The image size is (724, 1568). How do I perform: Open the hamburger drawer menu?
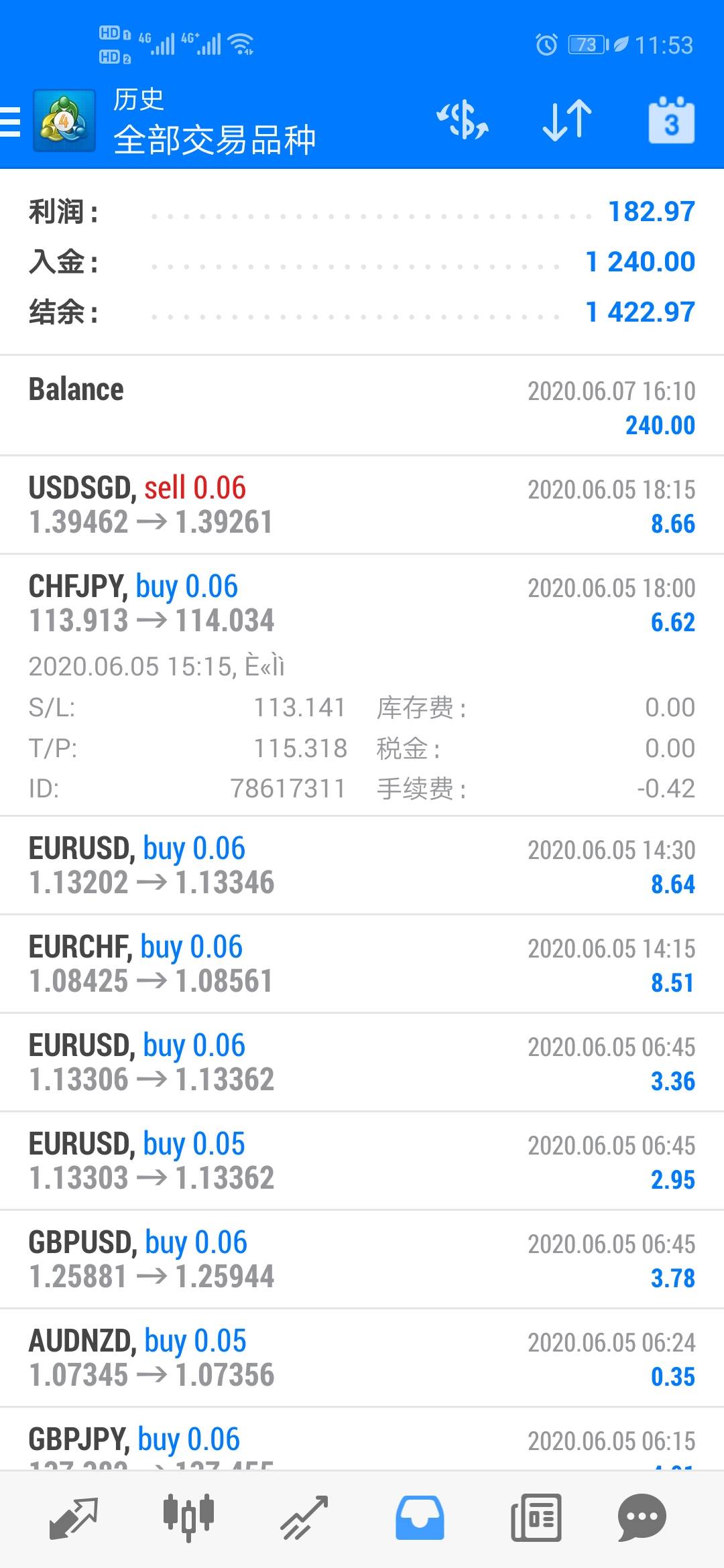11,122
